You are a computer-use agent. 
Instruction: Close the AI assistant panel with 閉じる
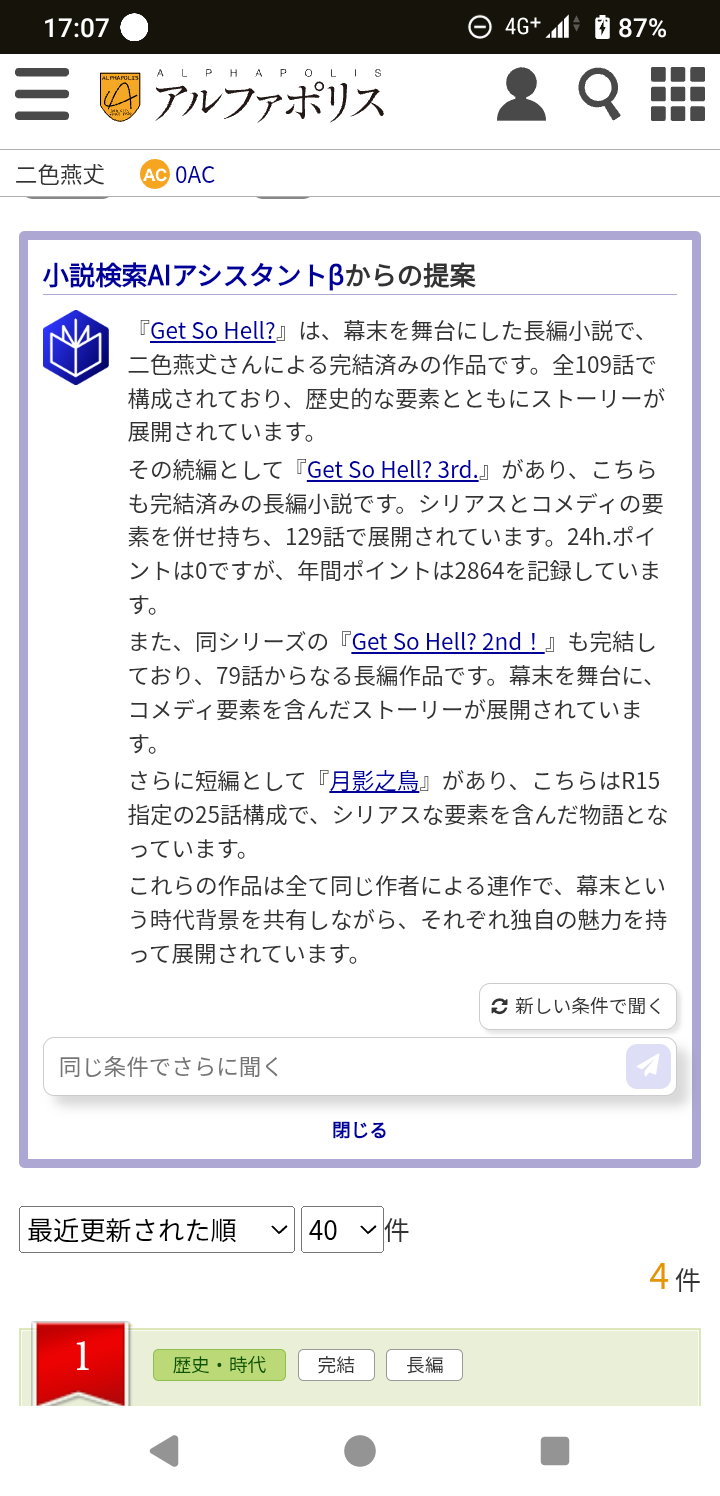click(359, 1130)
